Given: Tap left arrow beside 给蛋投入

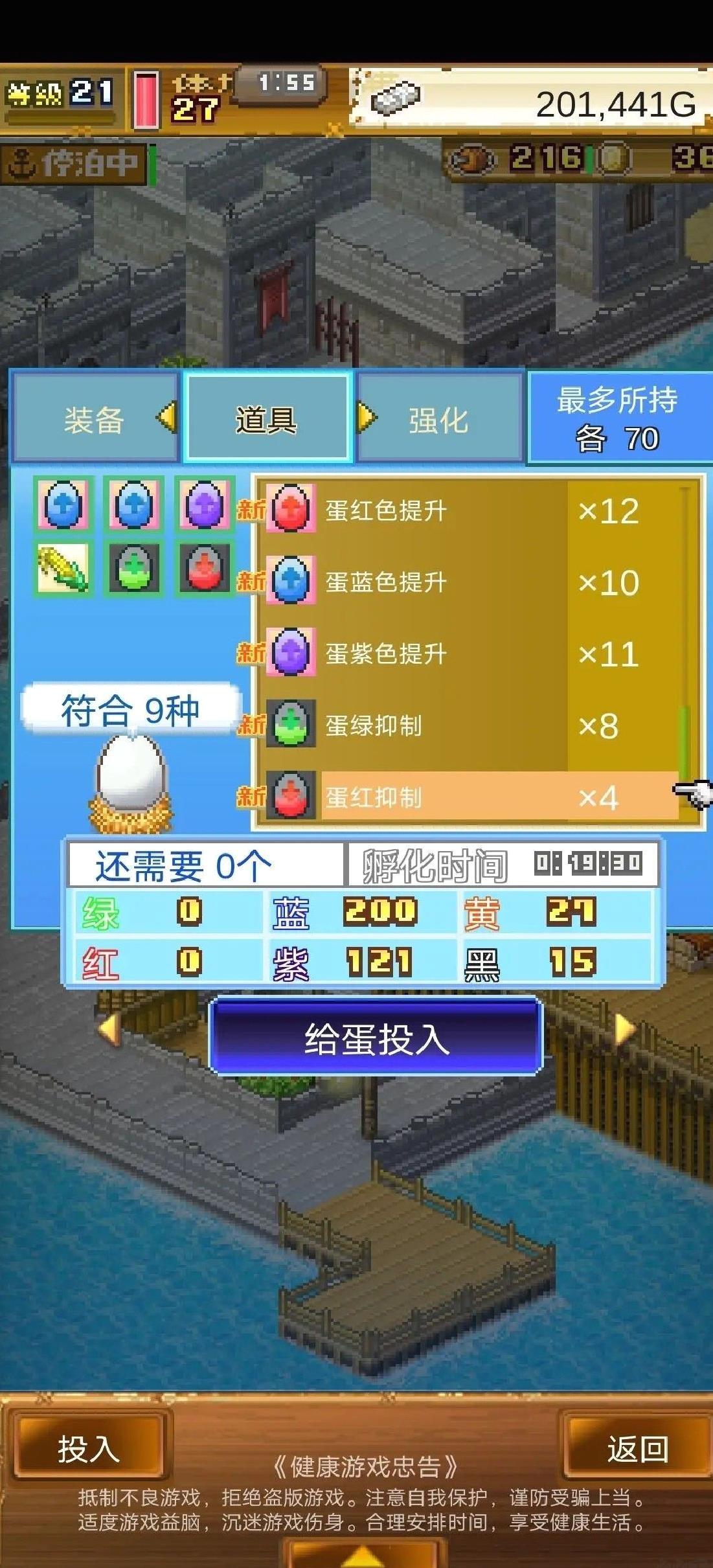Looking at the screenshot, I should [109, 1029].
